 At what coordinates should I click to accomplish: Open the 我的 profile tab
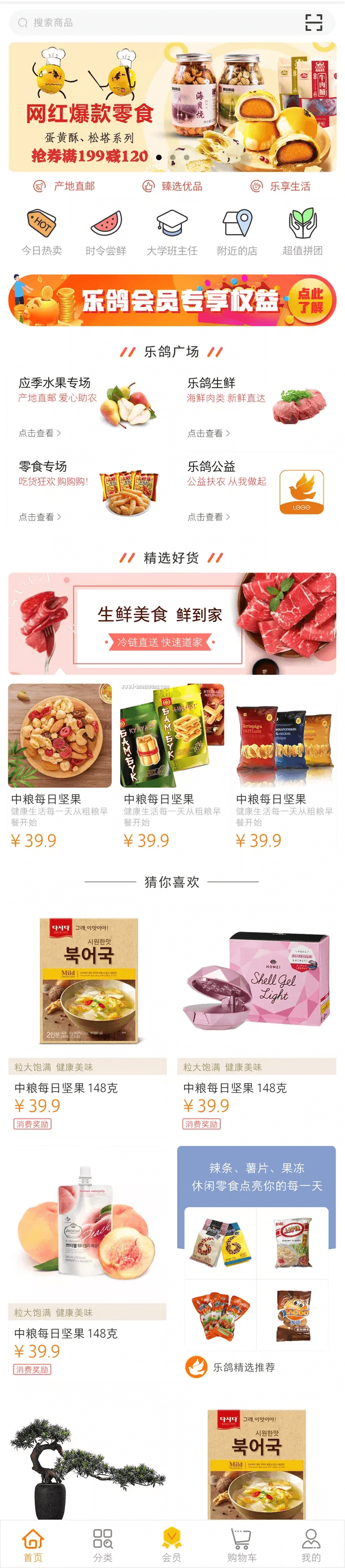coord(311,1545)
